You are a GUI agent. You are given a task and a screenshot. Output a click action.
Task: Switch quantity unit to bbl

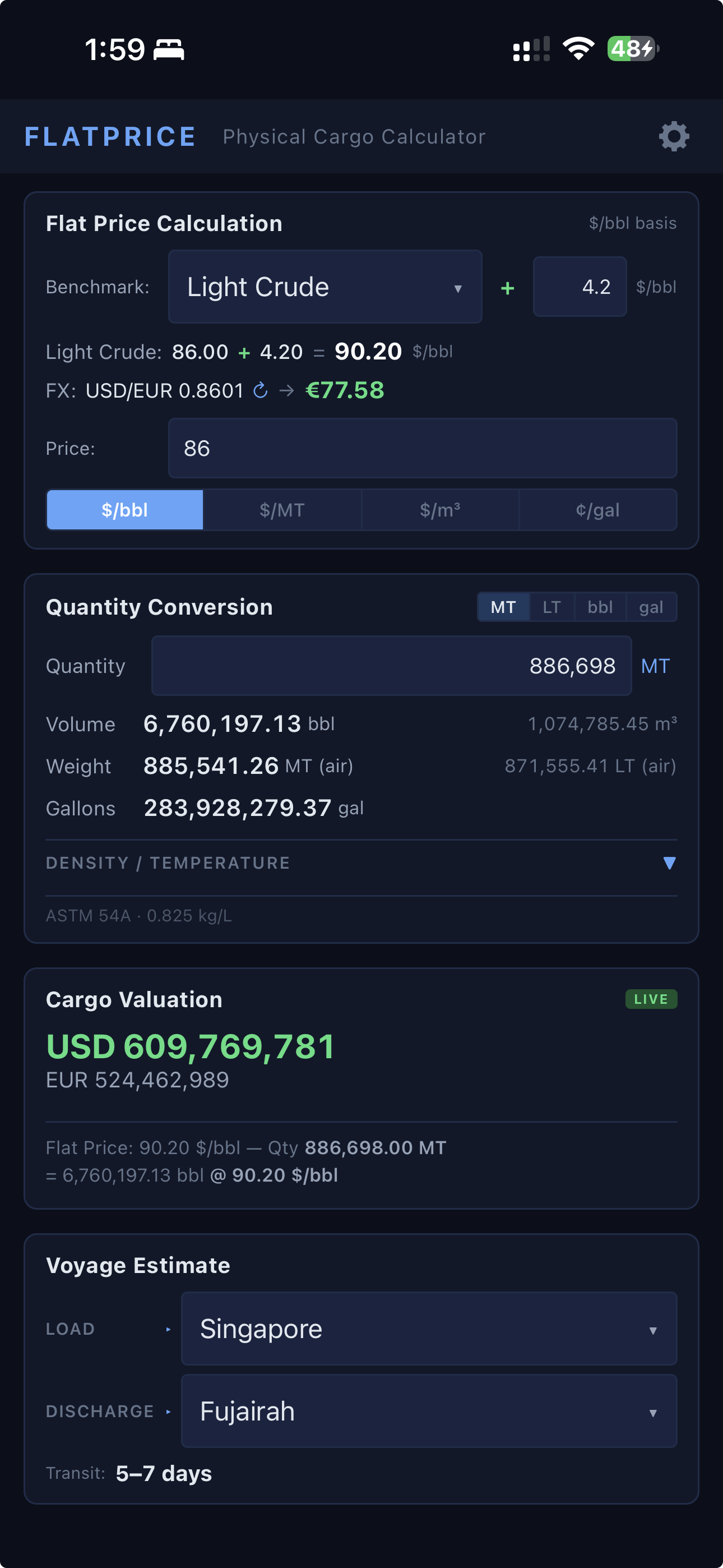pyautogui.click(x=600, y=606)
